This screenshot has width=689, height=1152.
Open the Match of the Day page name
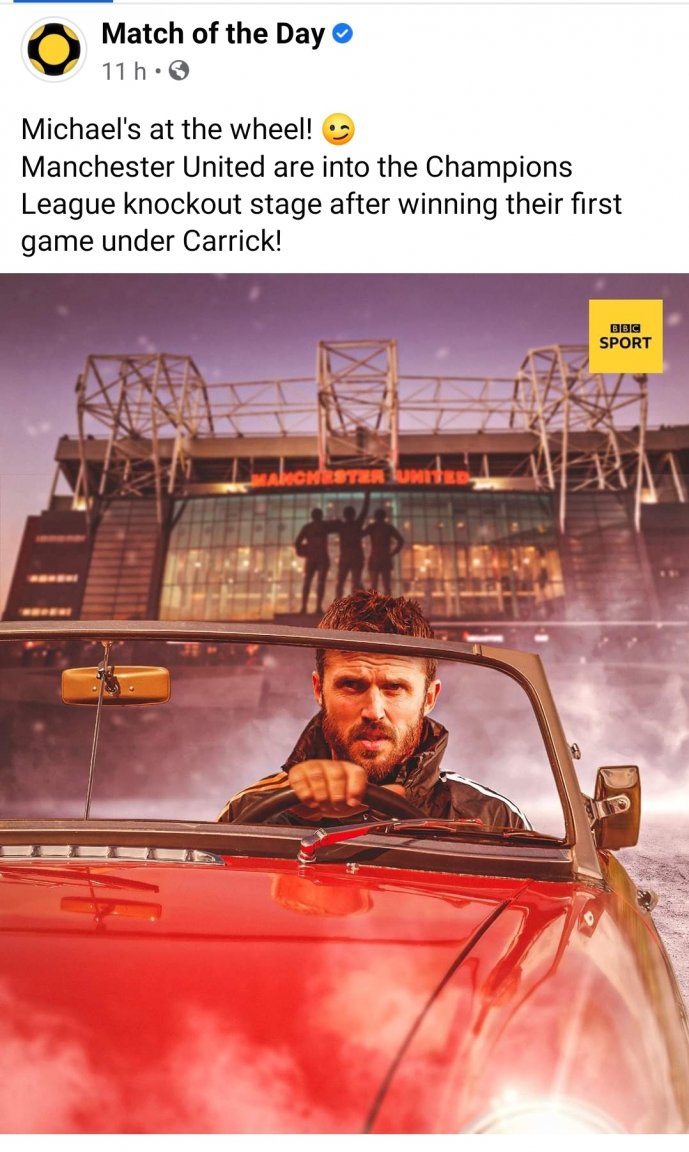213,34
